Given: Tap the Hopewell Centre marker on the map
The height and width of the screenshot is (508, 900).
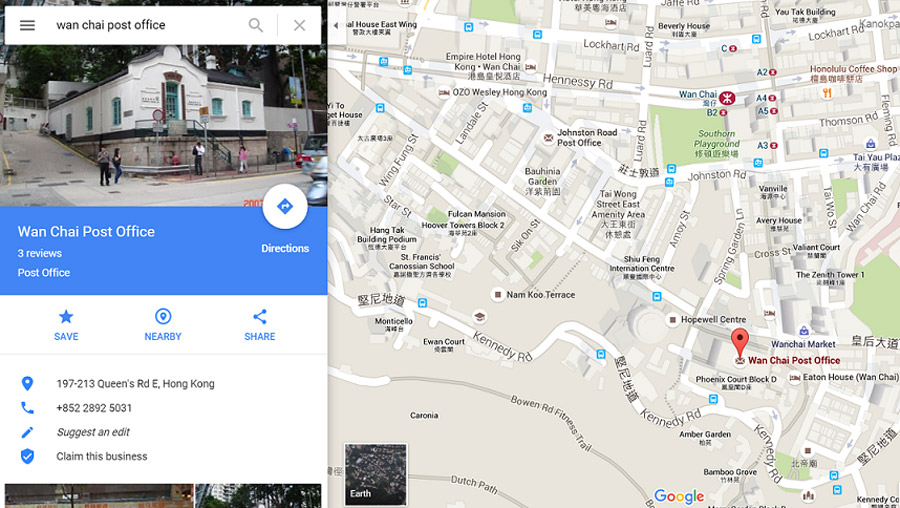Looking at the screenshot, I should (x=674, y=320).
